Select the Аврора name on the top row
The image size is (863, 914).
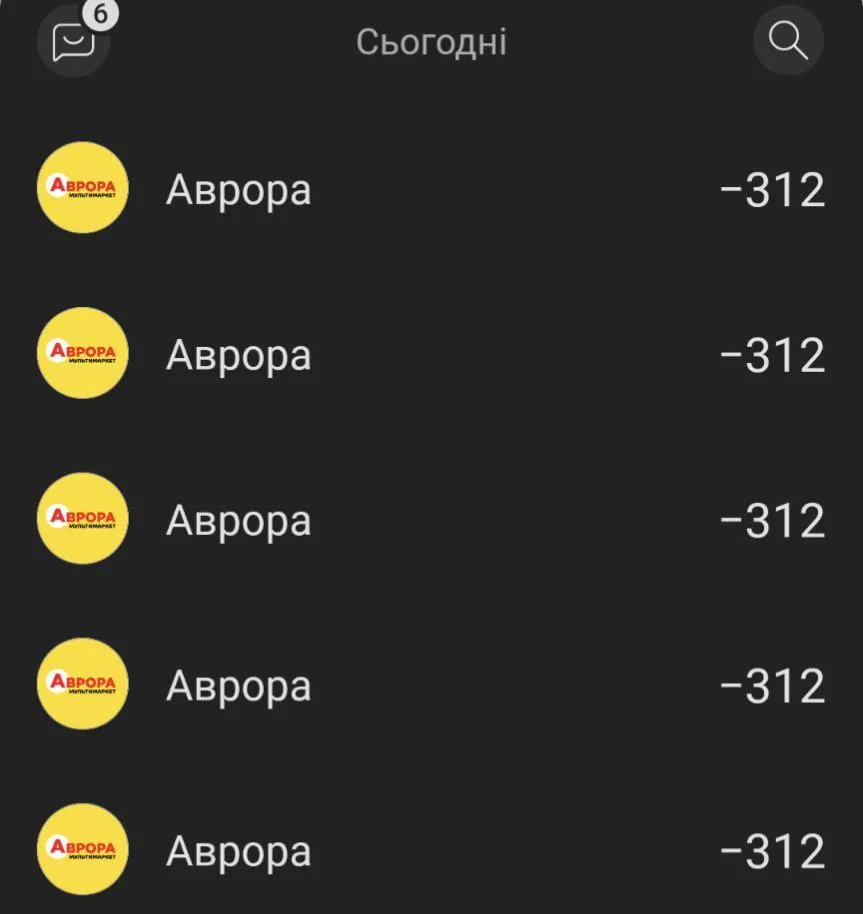pos(237,190)
